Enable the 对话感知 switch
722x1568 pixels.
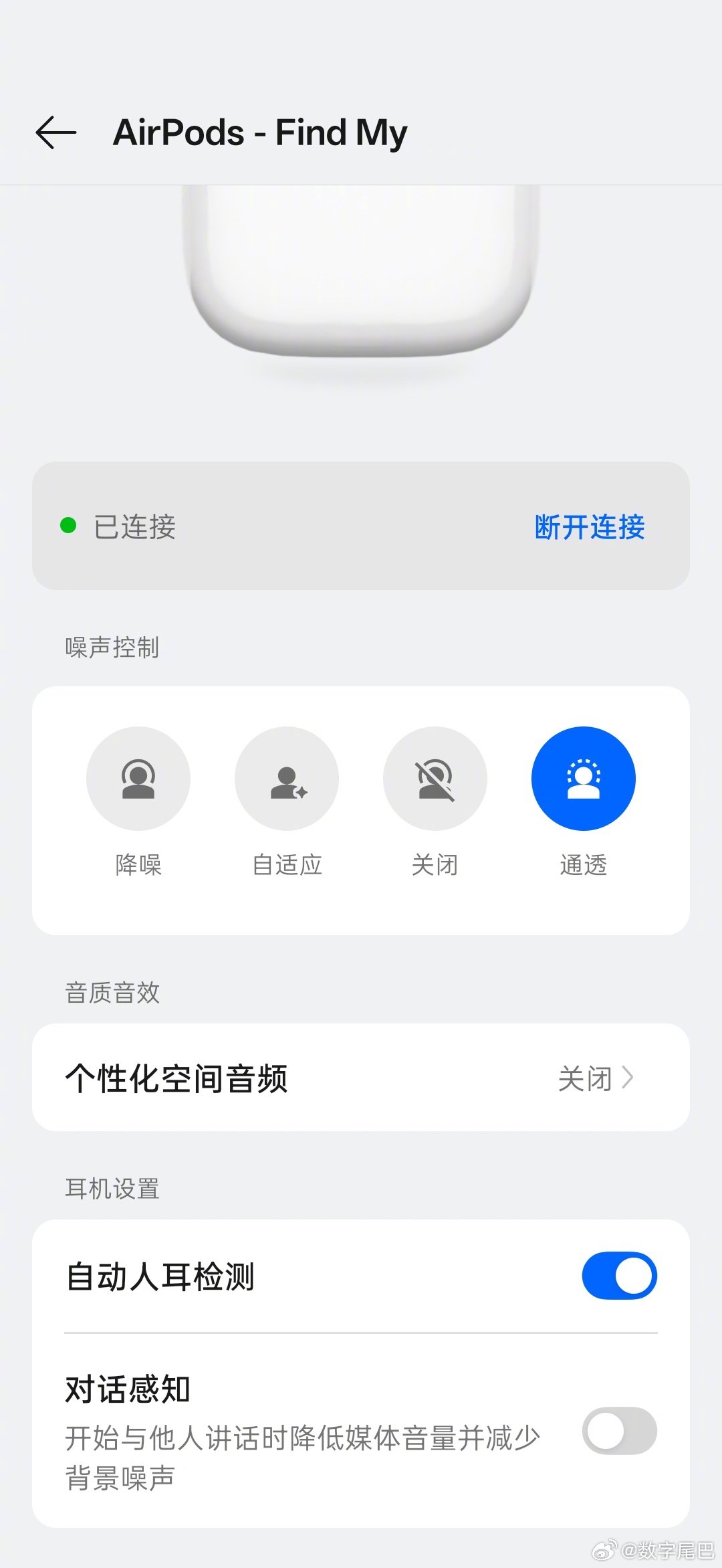pos(619,1431)
